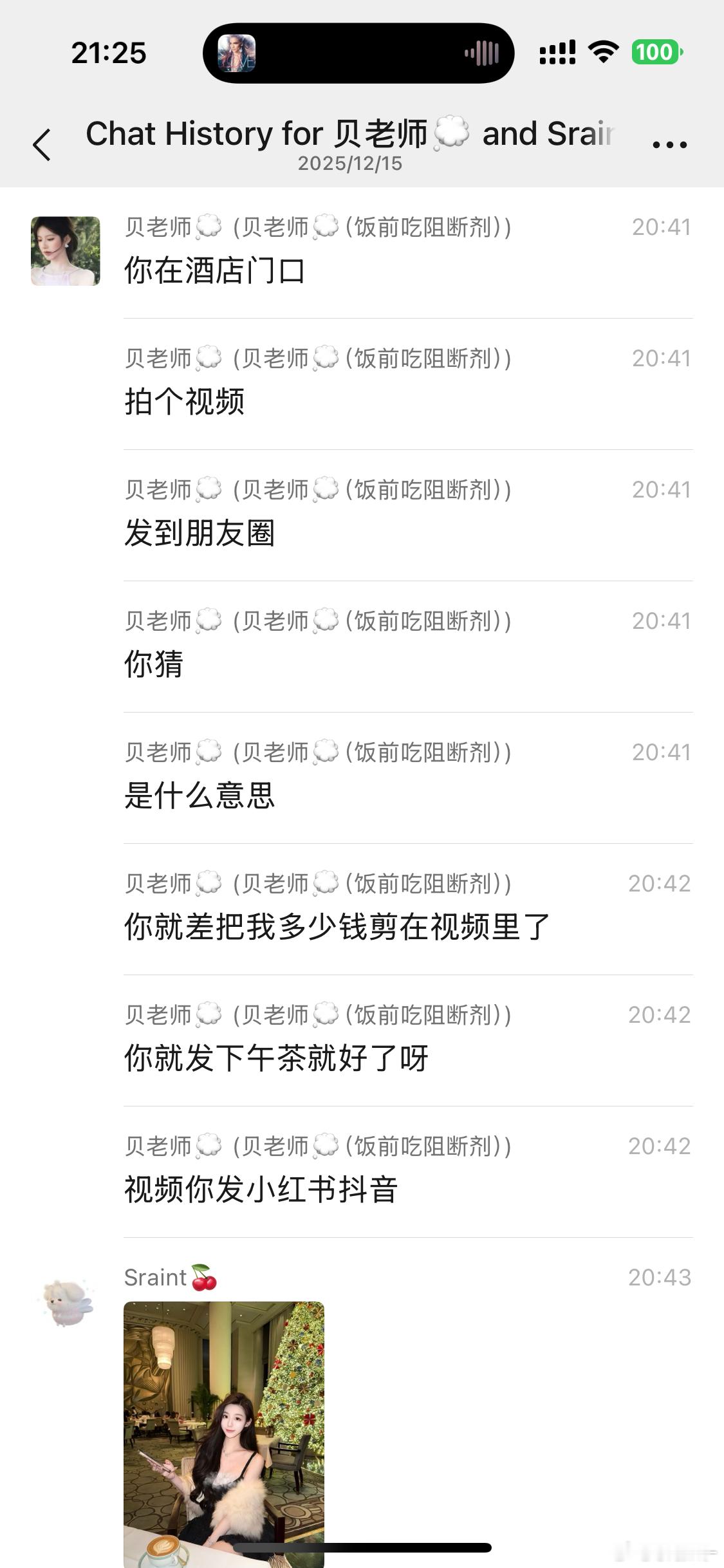
Task: Tap the chat title header text
Action: [x=351, y=134]
